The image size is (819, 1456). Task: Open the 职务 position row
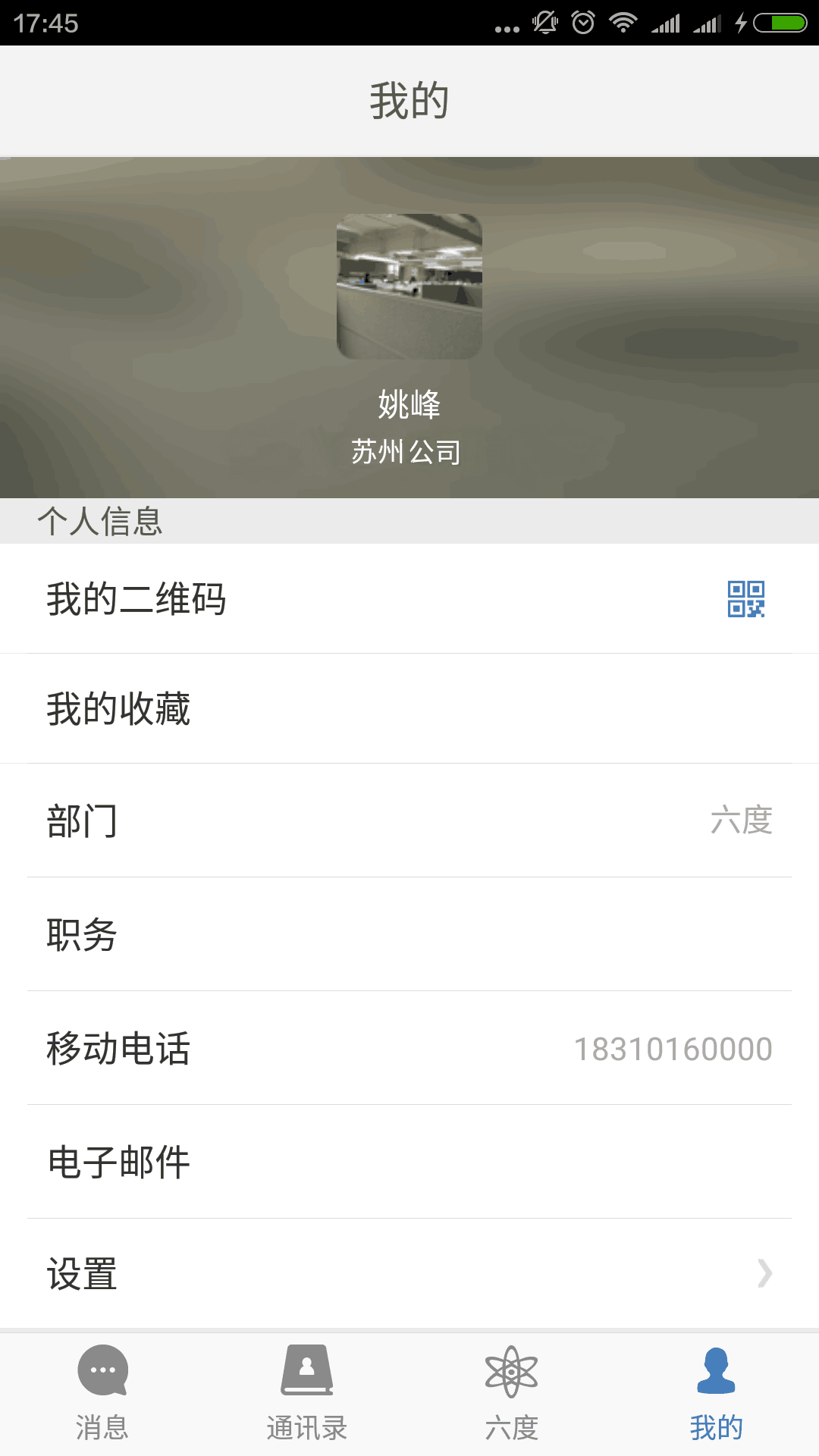tap(409, 934)
